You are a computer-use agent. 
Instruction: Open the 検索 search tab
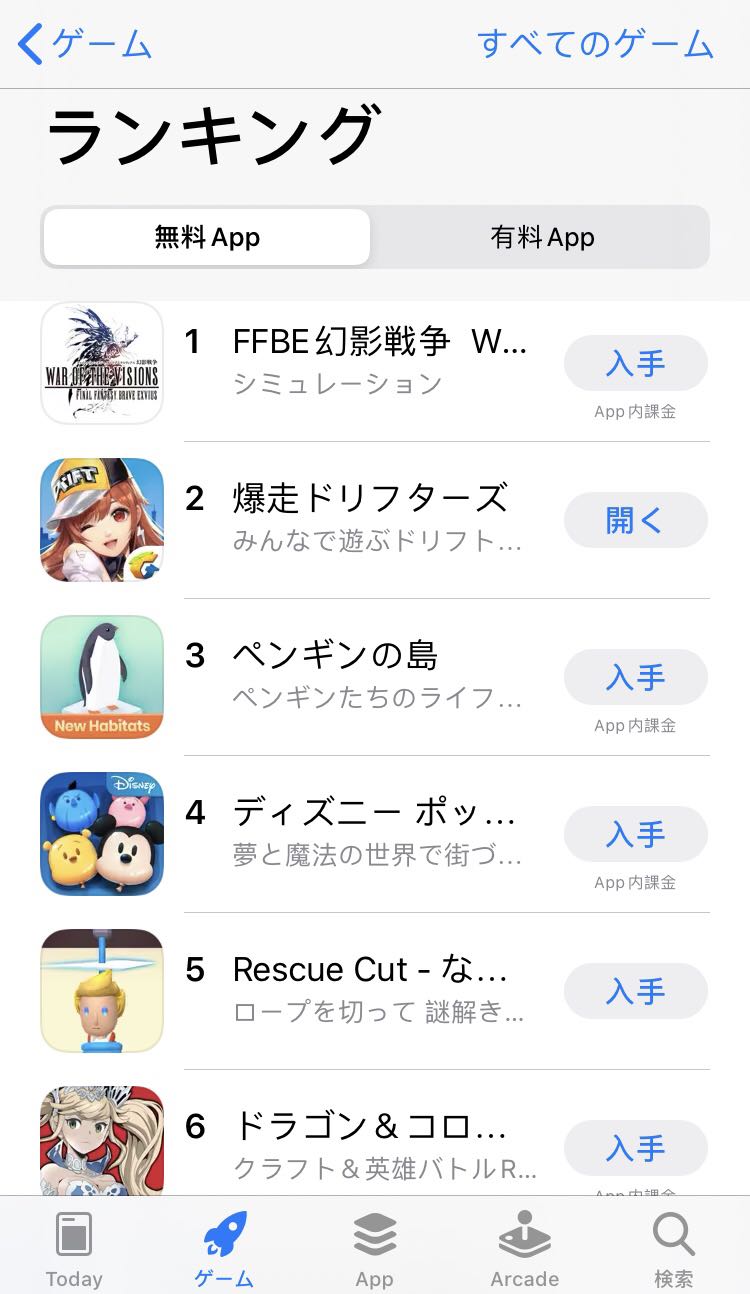[673, 1249]
